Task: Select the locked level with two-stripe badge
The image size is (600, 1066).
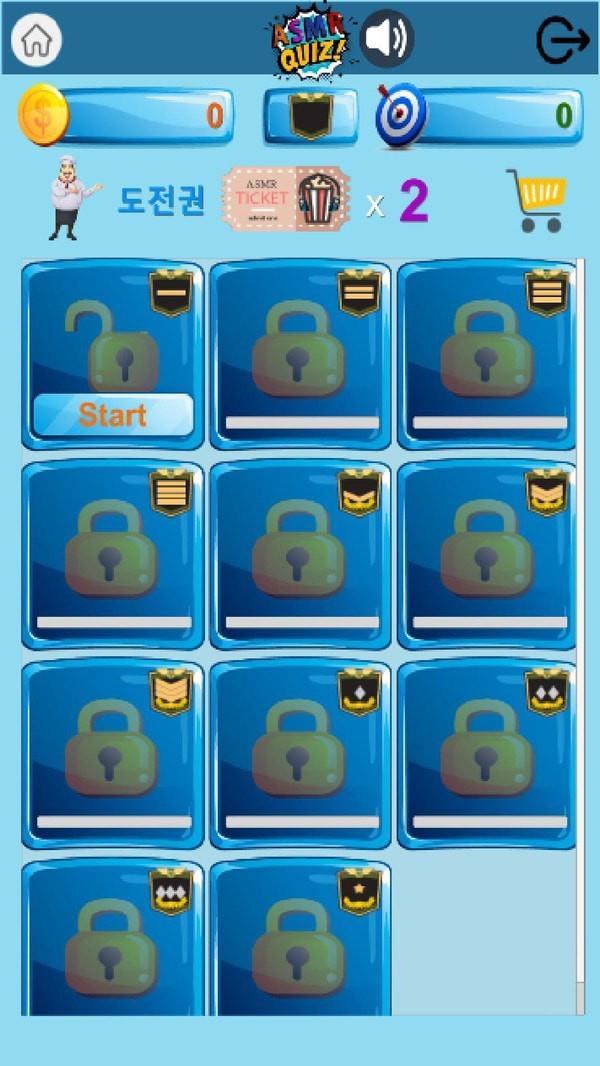Action: [x=300, y=355]
